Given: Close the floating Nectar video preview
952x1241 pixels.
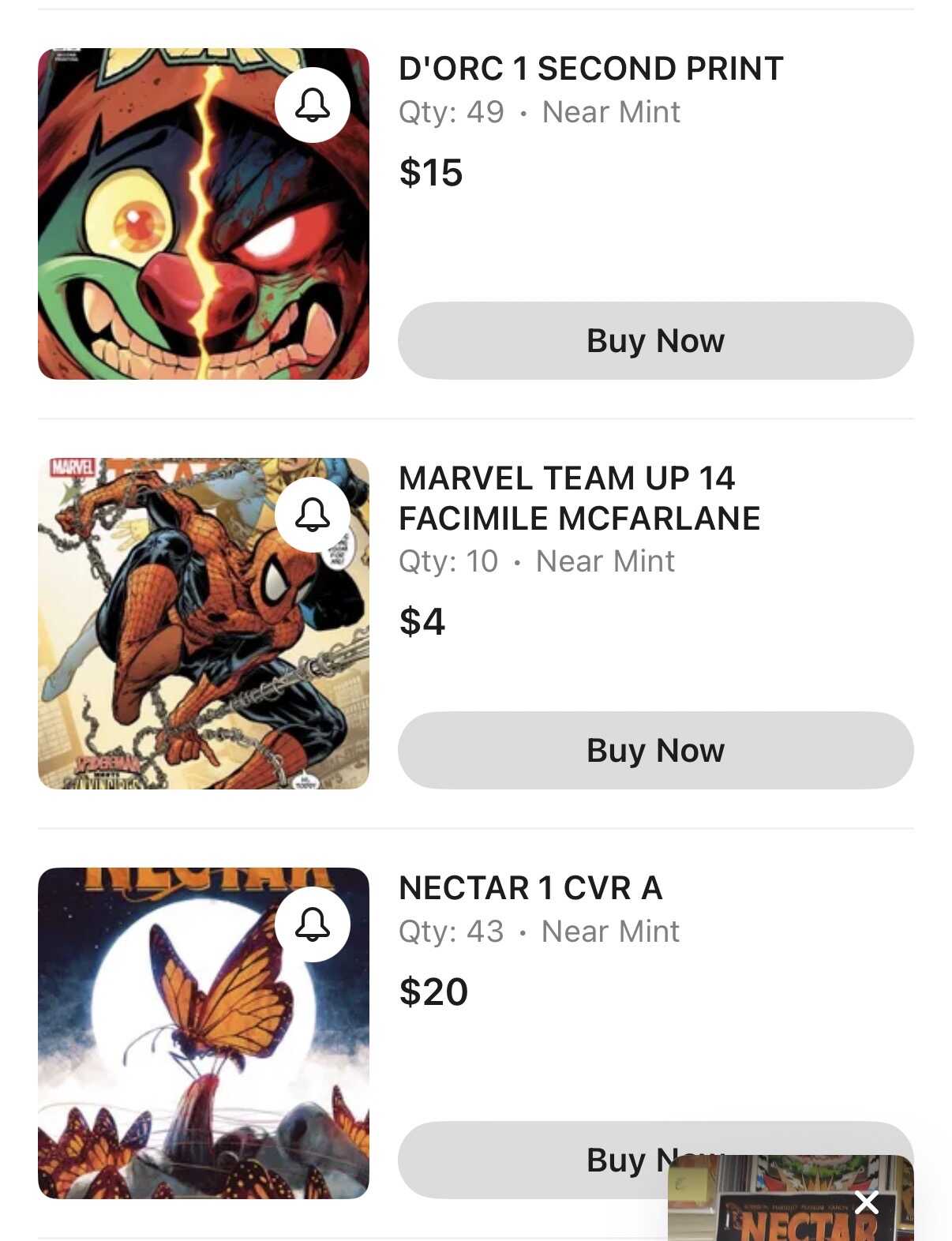Looking at the screenshot, I should pos(866,1202).
